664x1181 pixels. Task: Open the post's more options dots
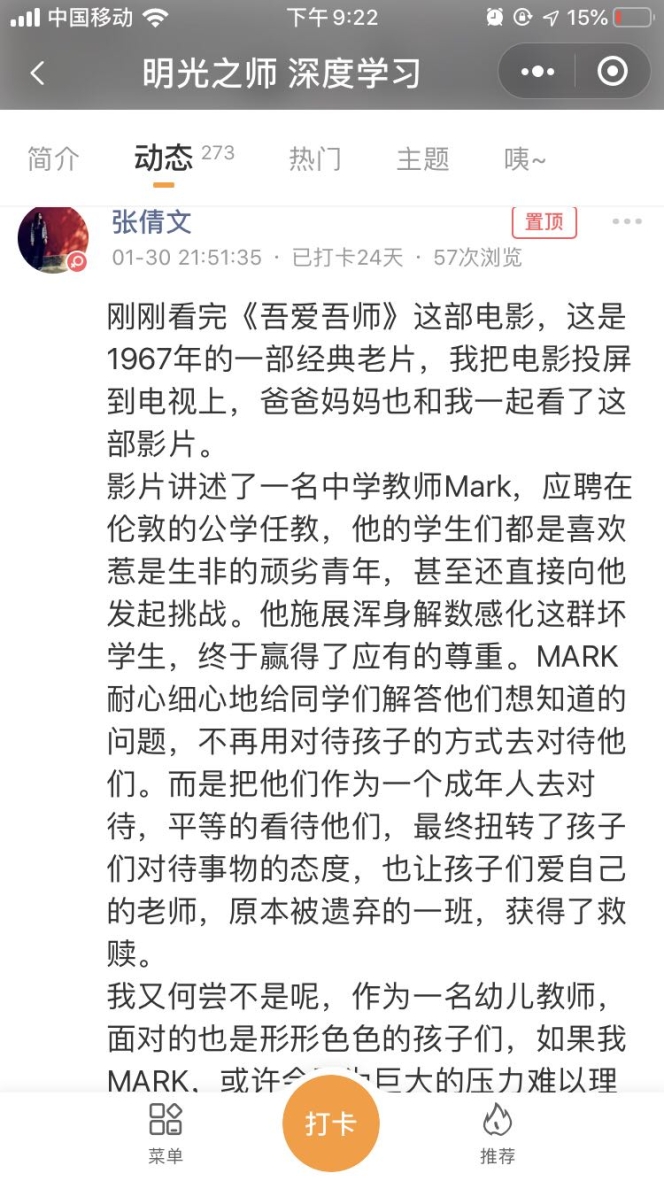[x=627, y=222]
